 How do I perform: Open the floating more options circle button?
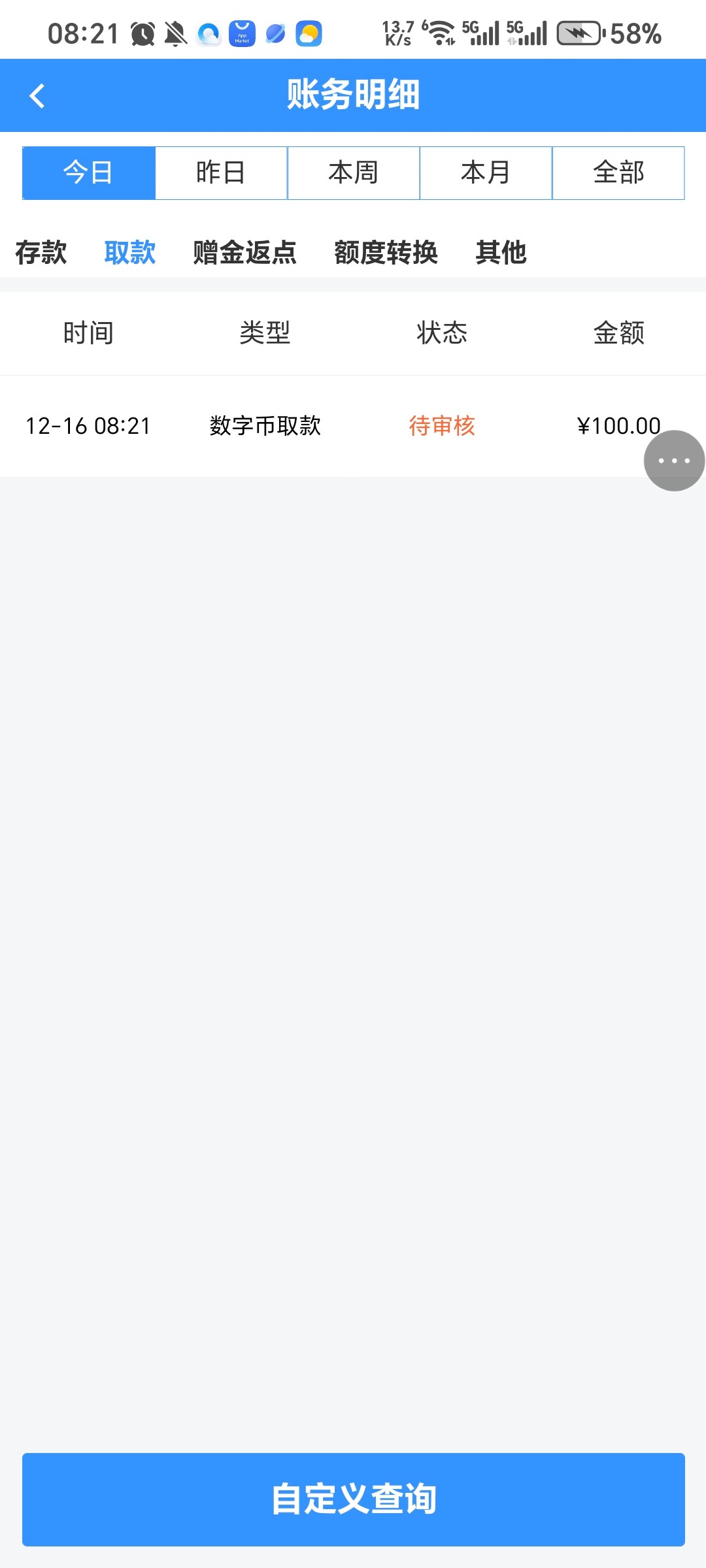[x=673, y=461]
